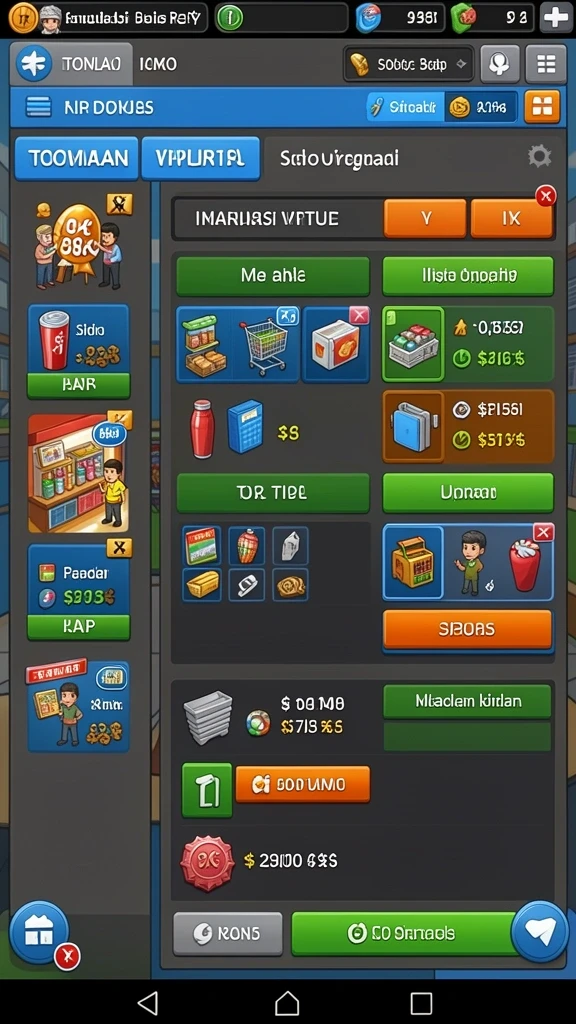
Task: Open the grid menu icon in the header
Action: pos(545,64)
